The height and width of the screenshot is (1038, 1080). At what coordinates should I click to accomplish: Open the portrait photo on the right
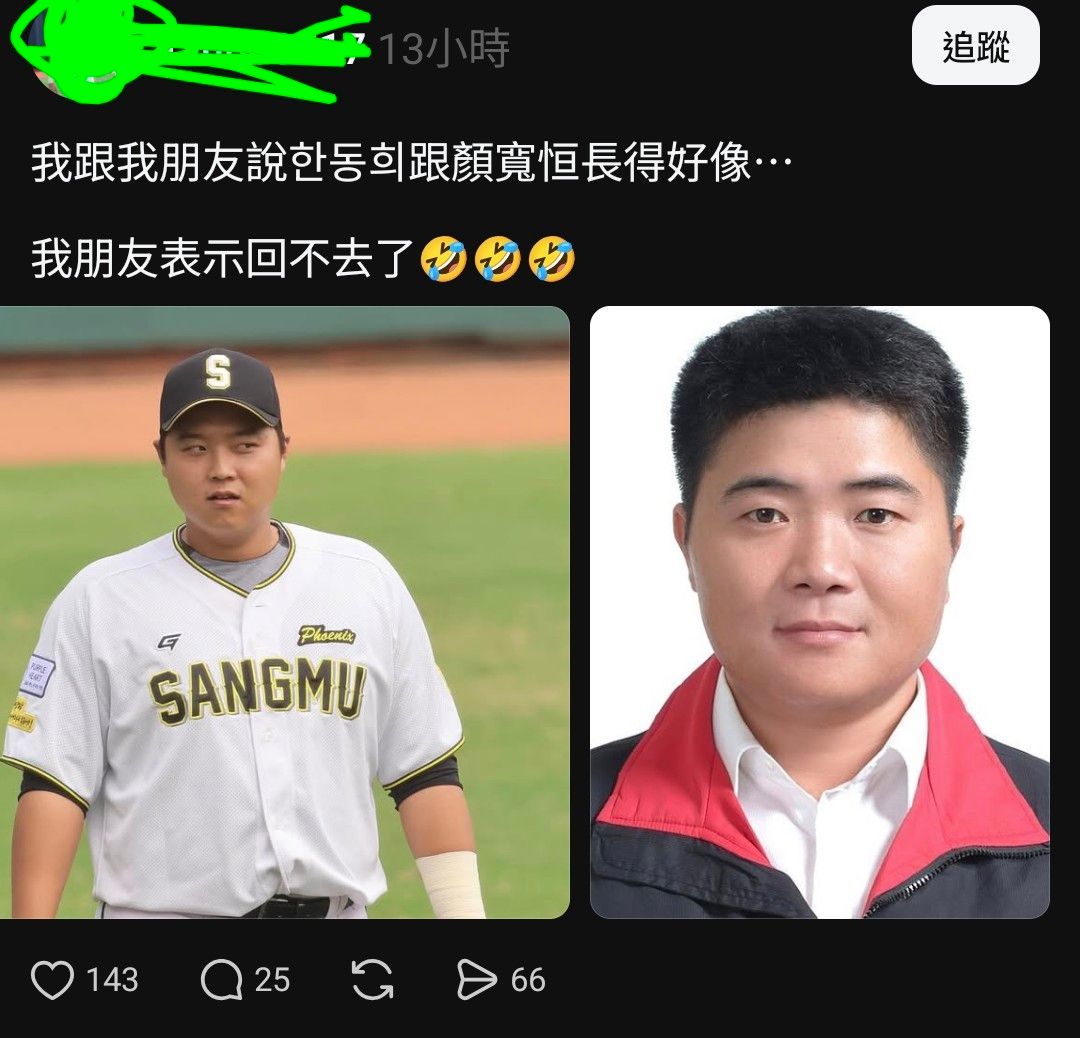point(819,612)
